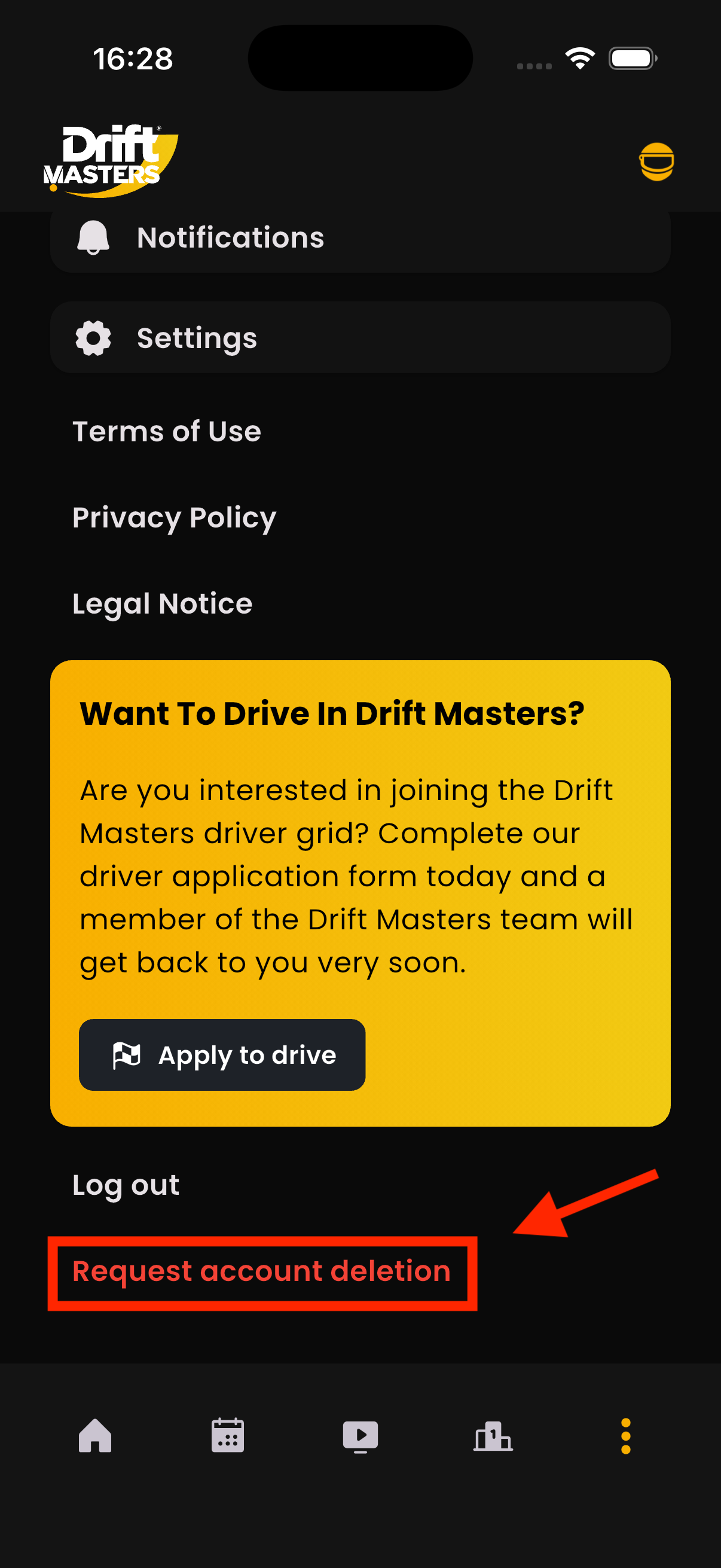The image size is (721, 1568).
Task: Open Terms of Use
Action: [166, 431]
